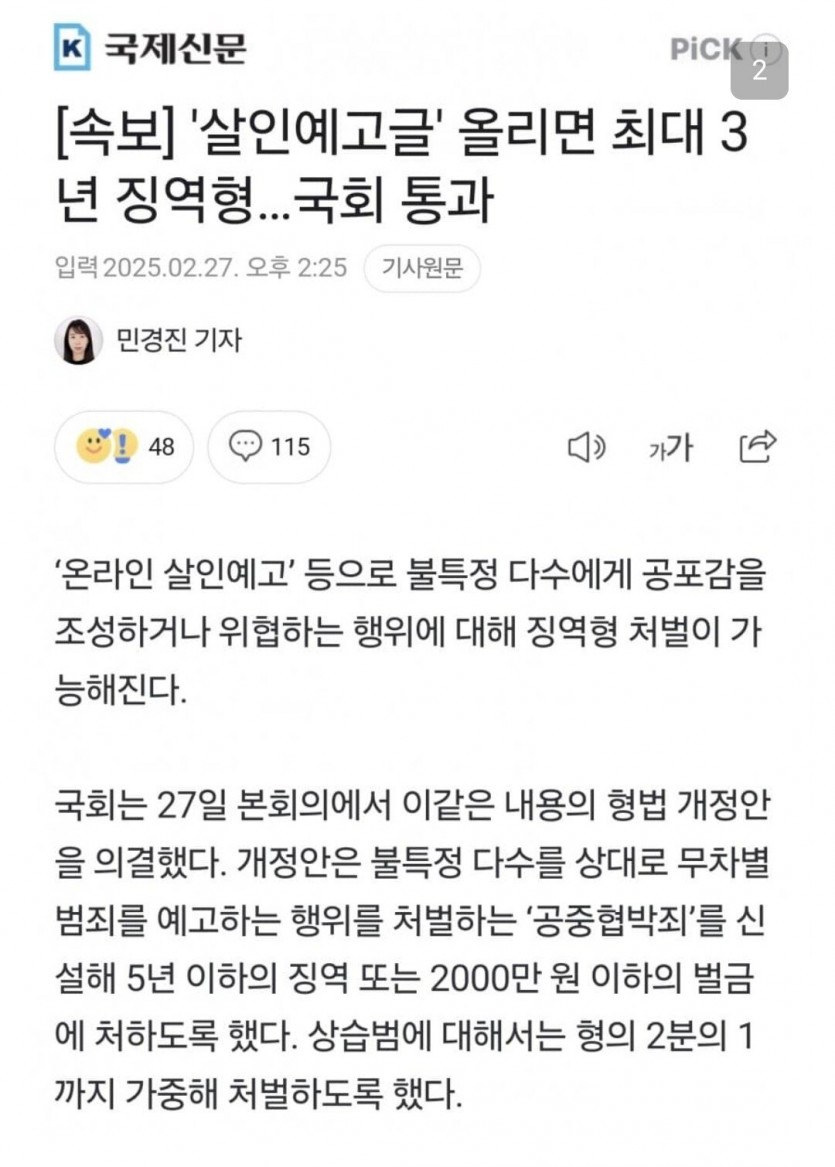Tap the PiCK info icon

point(766,49)
